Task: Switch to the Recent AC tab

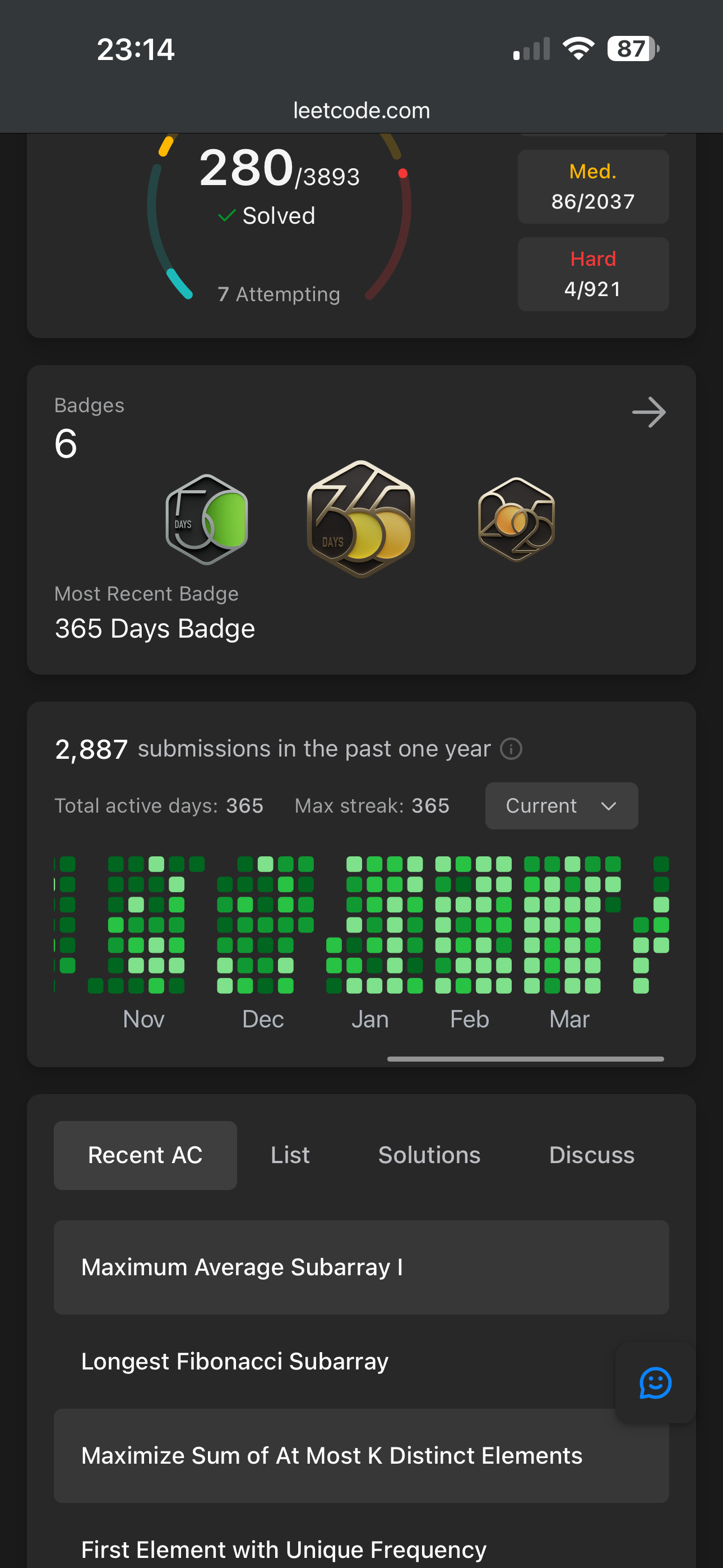Action: click(x=145, y=1155)
